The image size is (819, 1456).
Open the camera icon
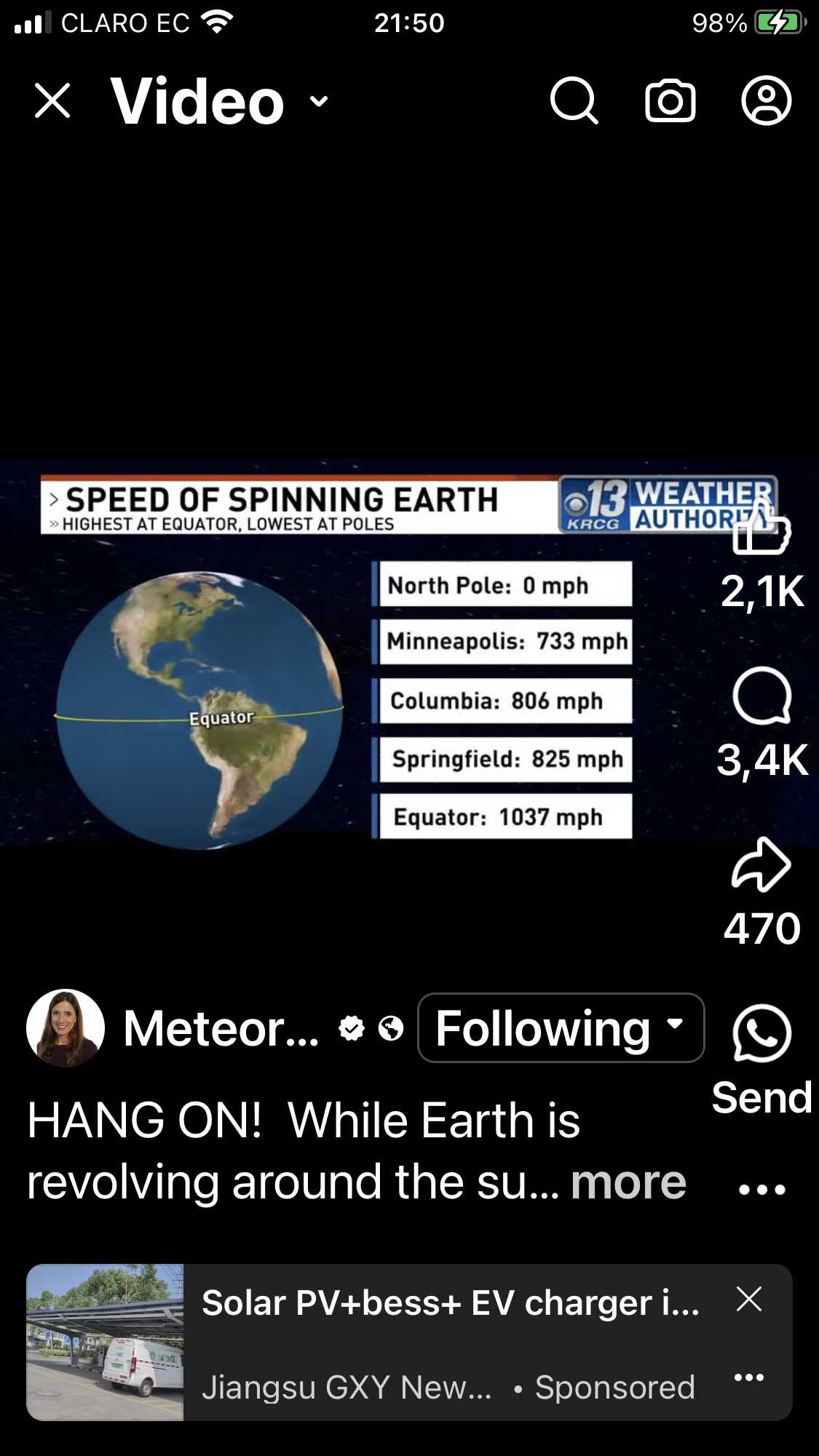(670, 100)
